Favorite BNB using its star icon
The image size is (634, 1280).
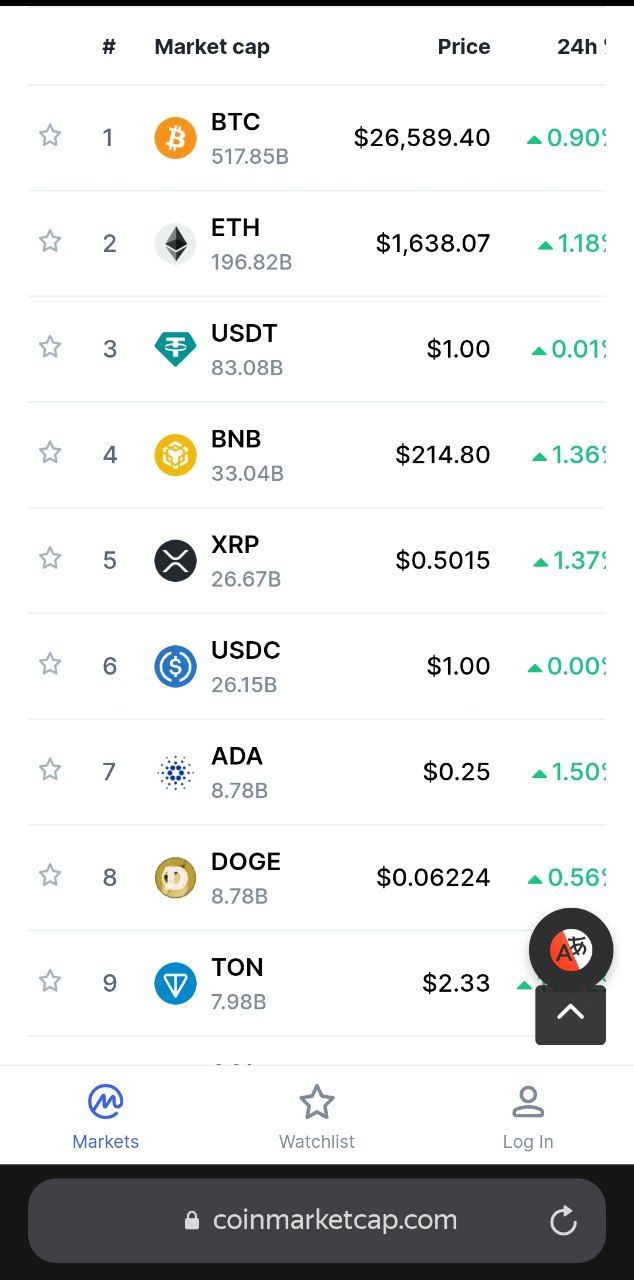pos(50,454)
